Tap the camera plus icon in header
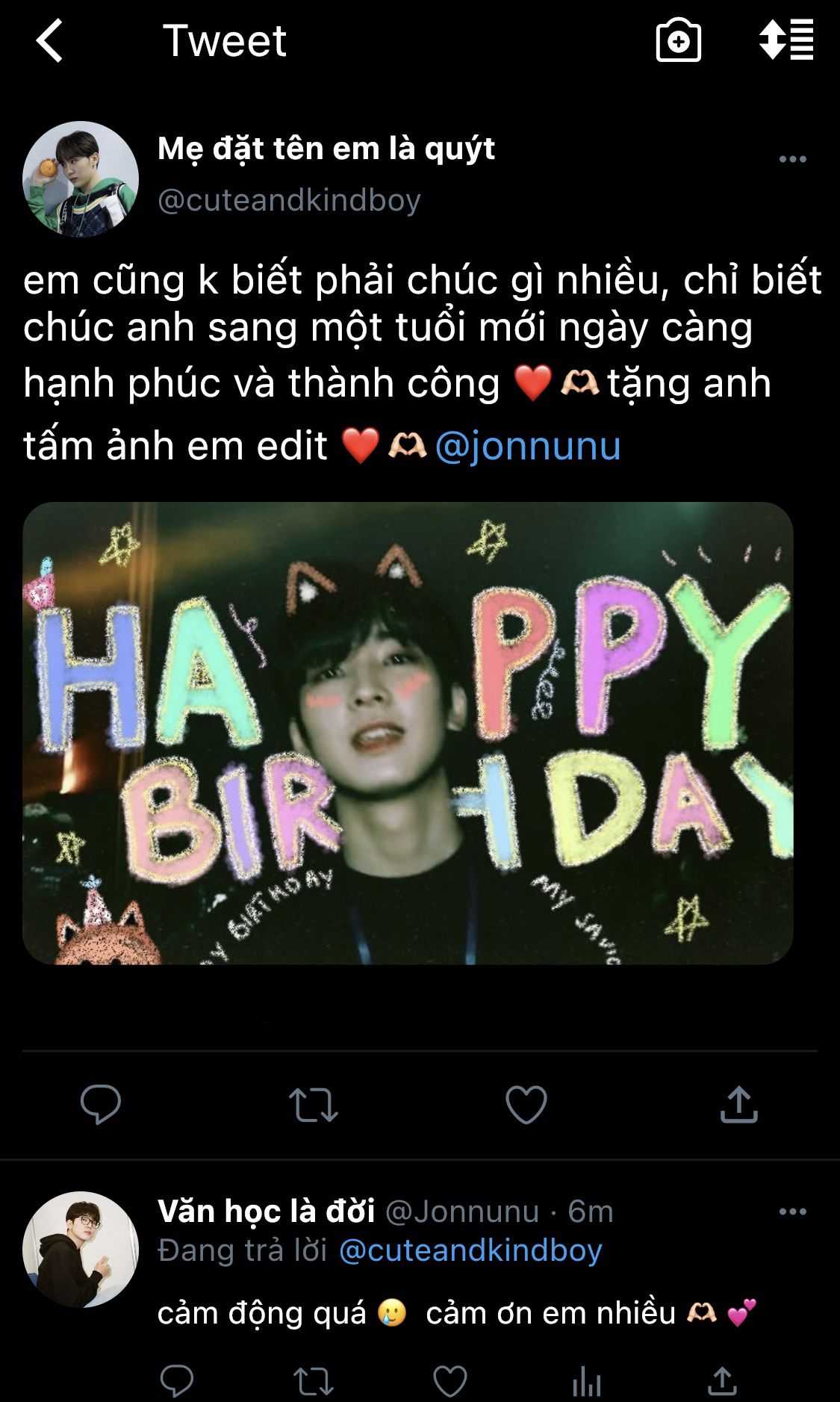 coord(678,40)
